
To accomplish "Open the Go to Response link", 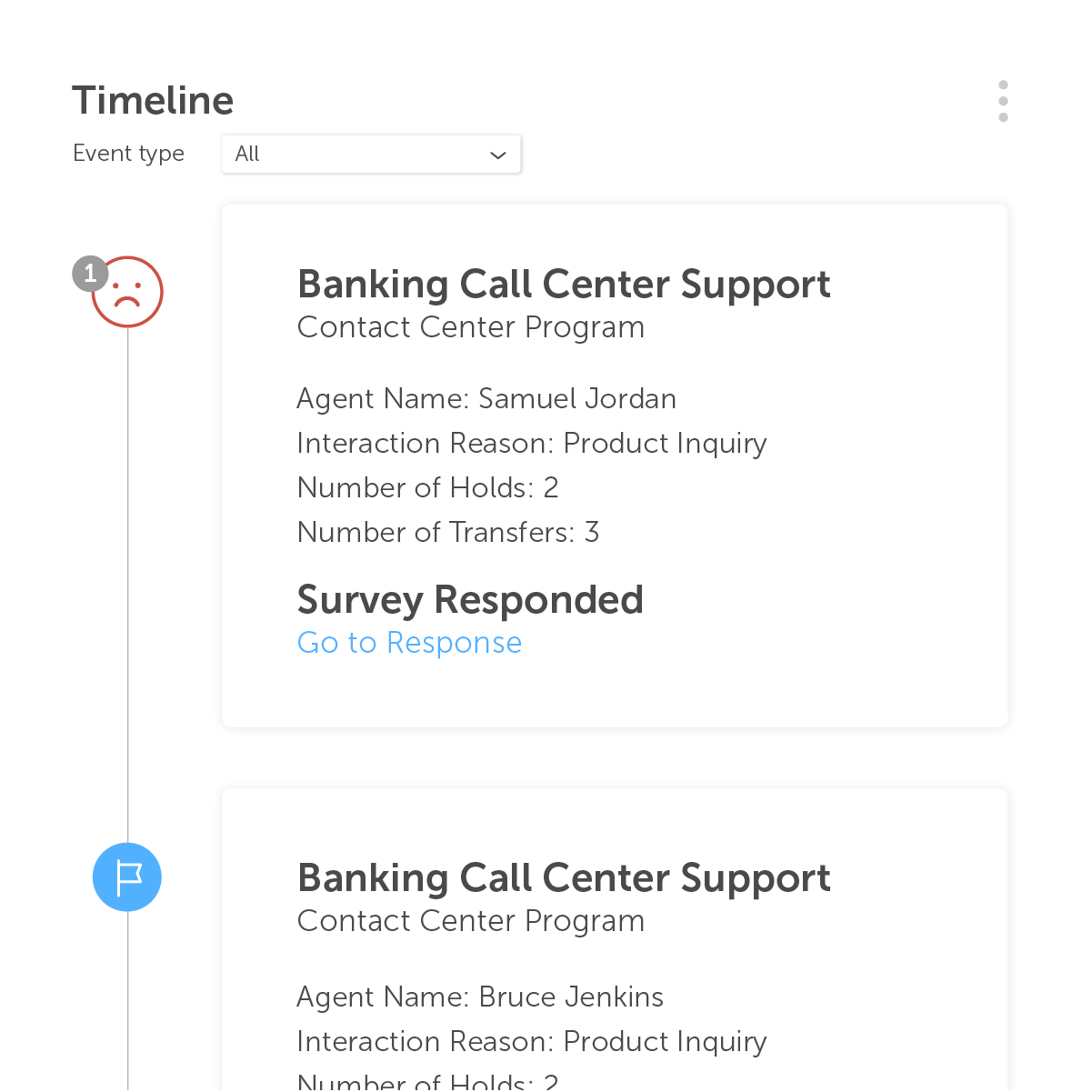I will (x=409, y=643).
